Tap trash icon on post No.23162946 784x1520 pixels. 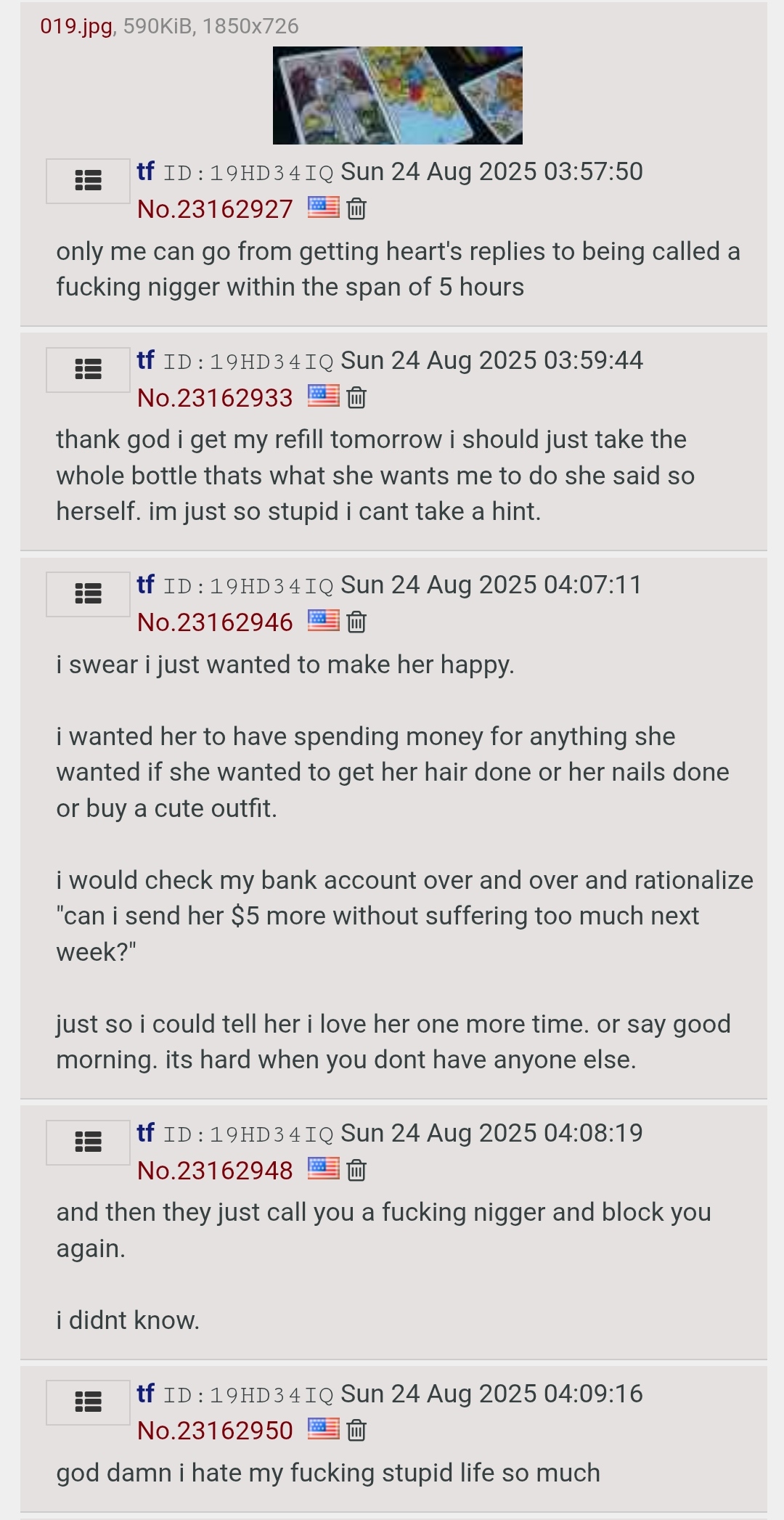point(356,622)
